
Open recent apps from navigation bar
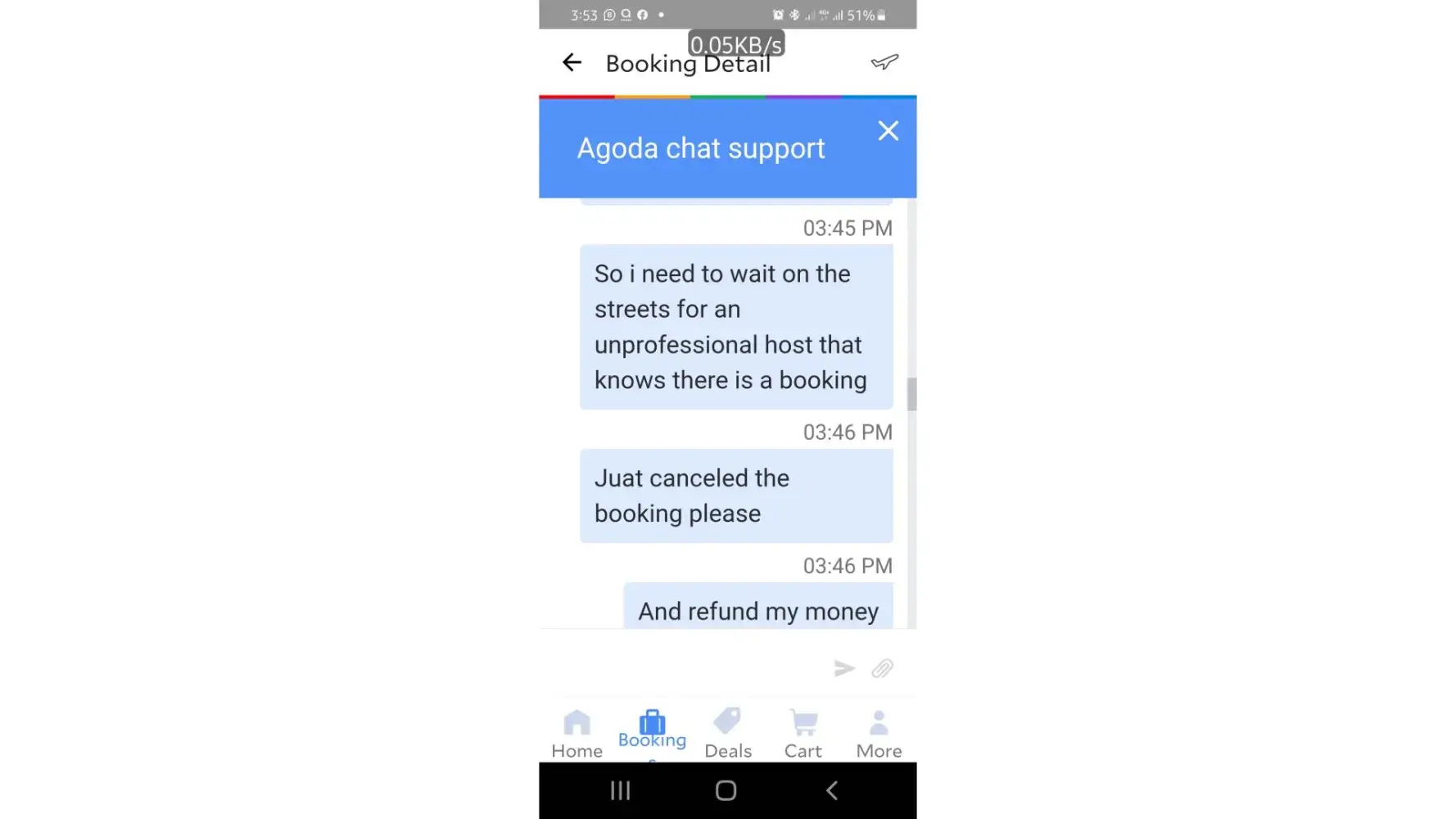point(620,790)
